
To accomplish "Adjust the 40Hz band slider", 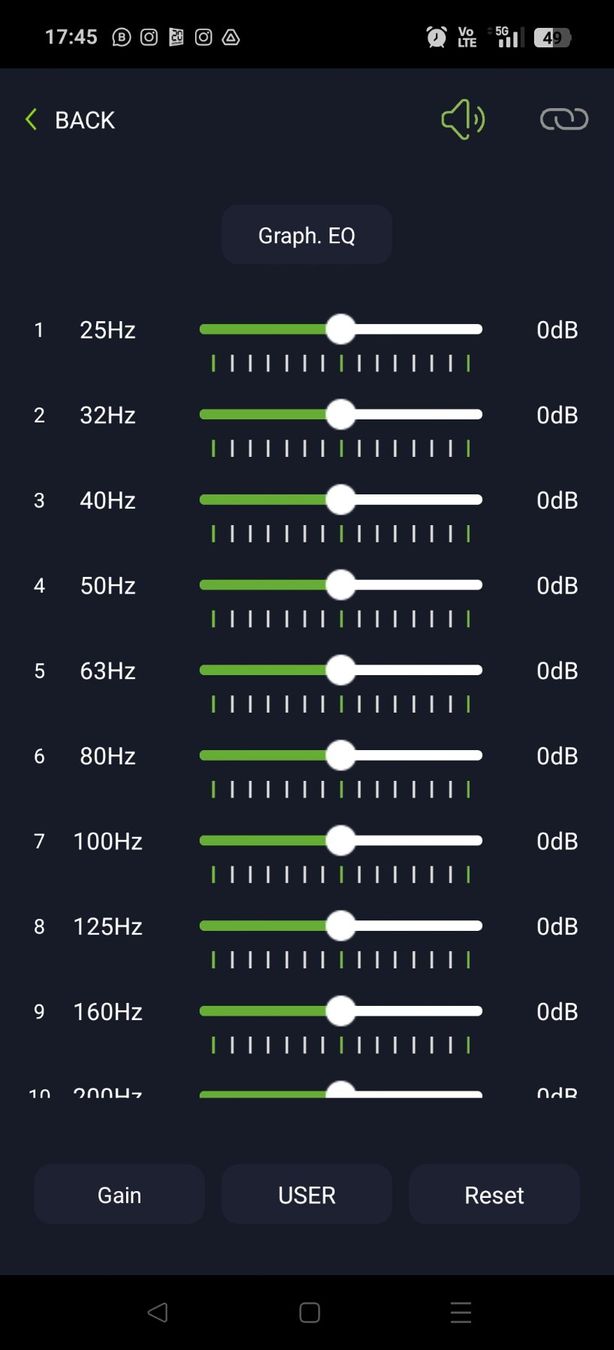I will point(341,500).
